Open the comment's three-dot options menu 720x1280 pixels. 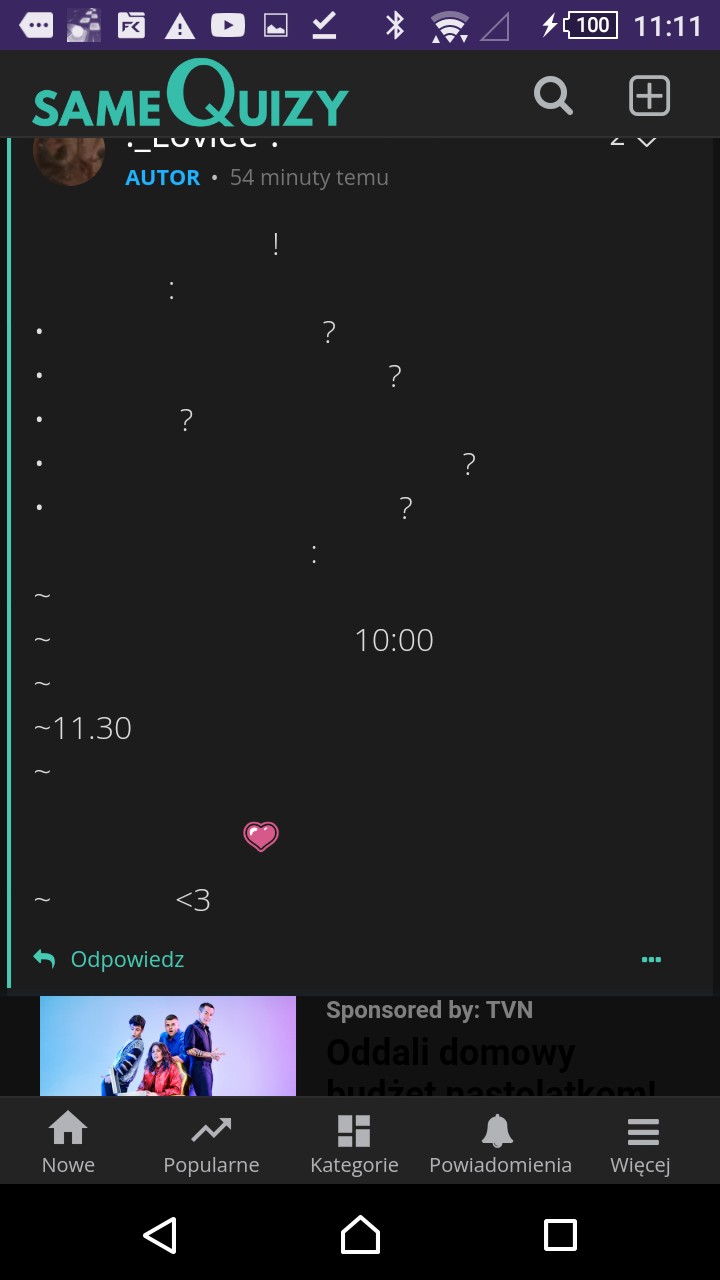[x=651, y=959]
